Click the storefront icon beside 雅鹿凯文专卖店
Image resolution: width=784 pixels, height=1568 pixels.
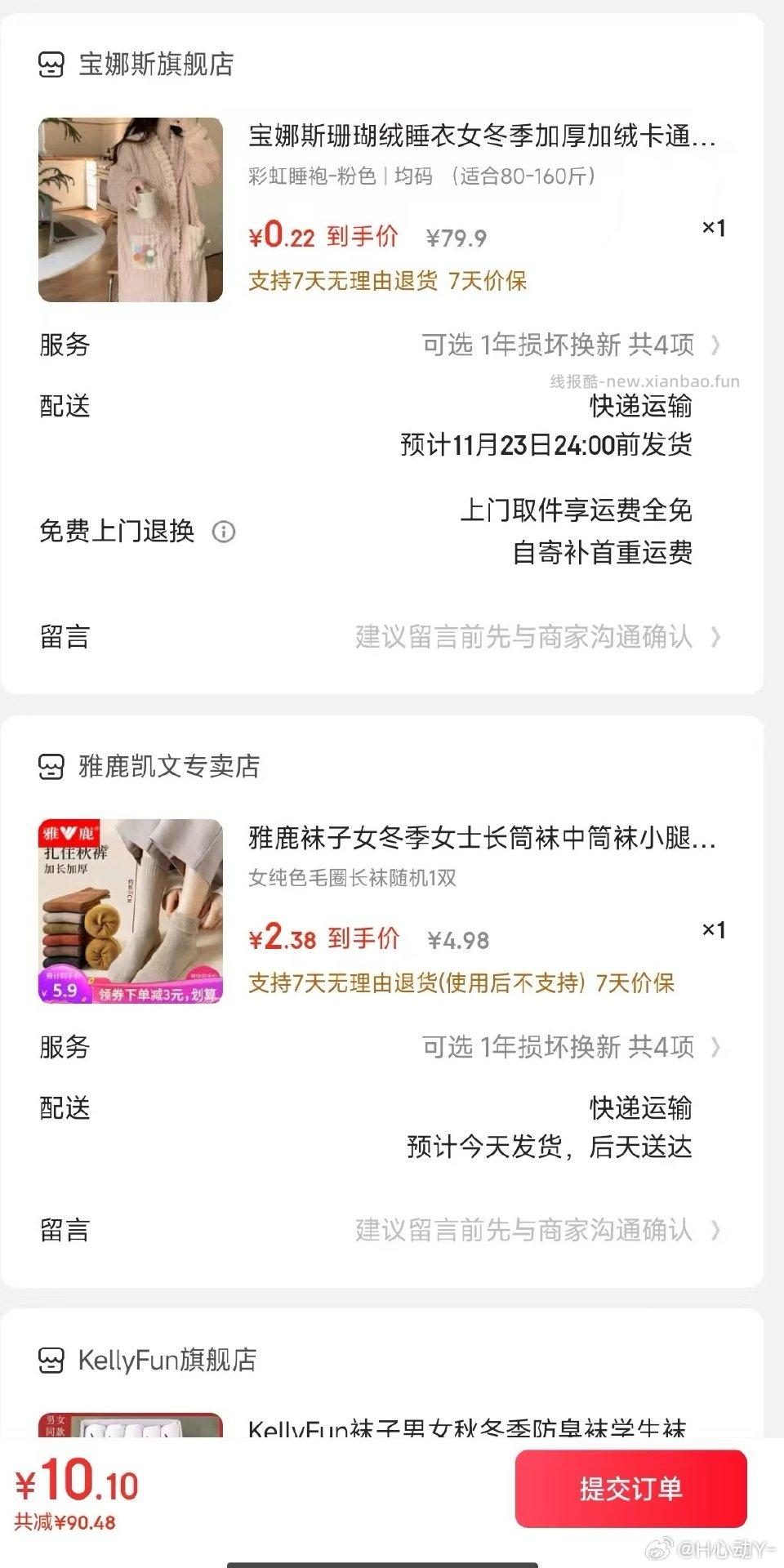(x=52, y=766)
